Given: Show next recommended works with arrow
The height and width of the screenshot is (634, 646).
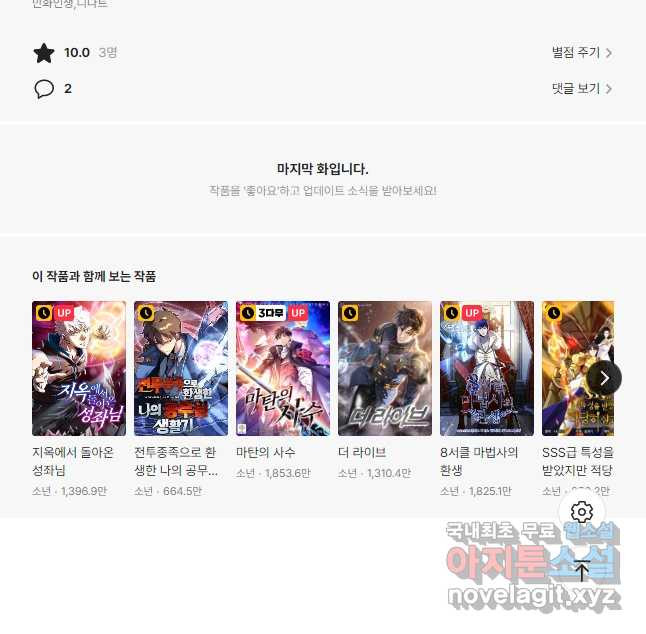Looking at the screenshot, I should 604,377.
